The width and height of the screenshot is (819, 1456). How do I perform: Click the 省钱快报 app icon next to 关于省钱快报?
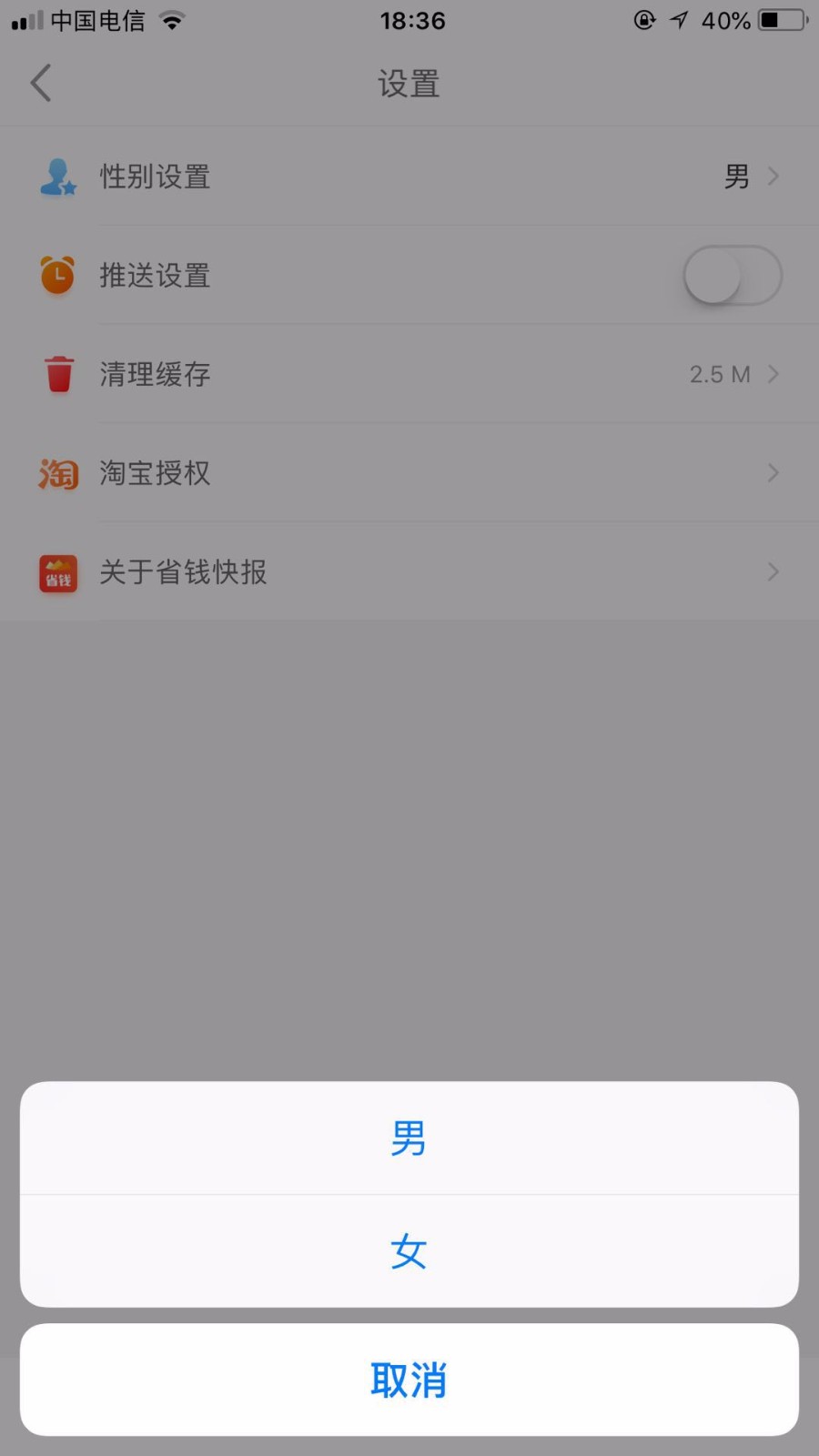tap(57, 572)
